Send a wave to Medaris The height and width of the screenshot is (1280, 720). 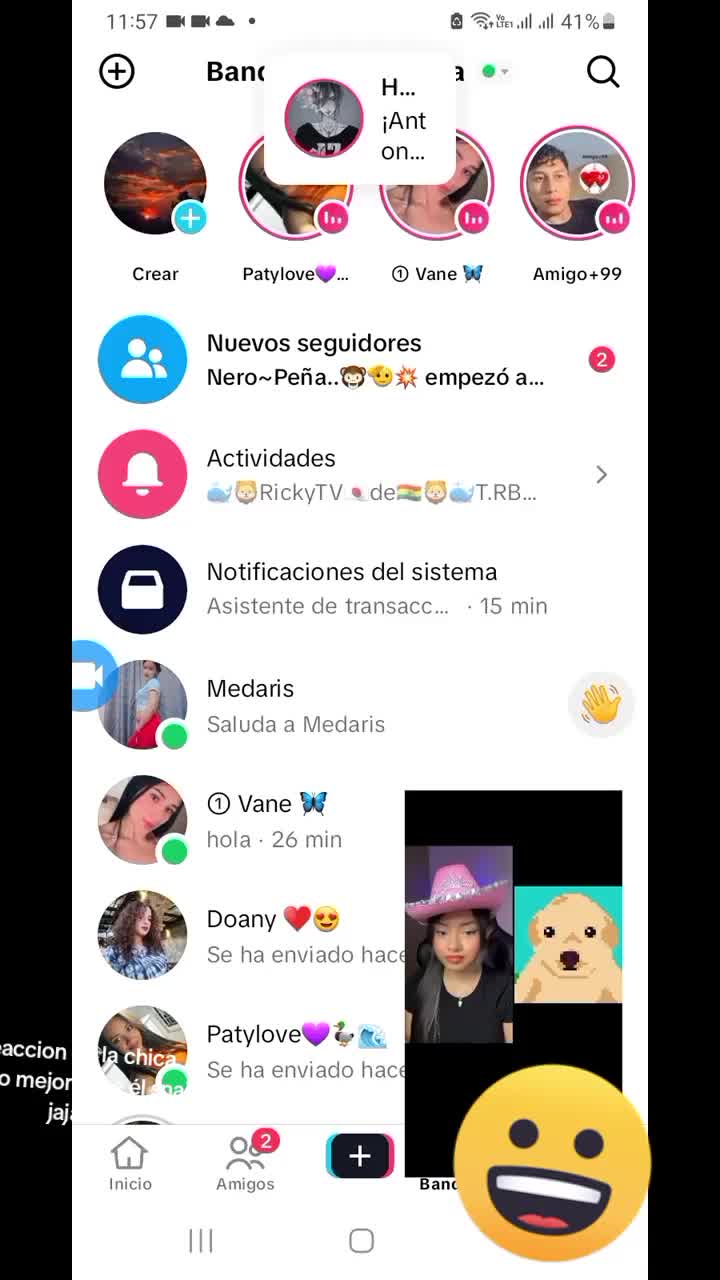[600, 705]
